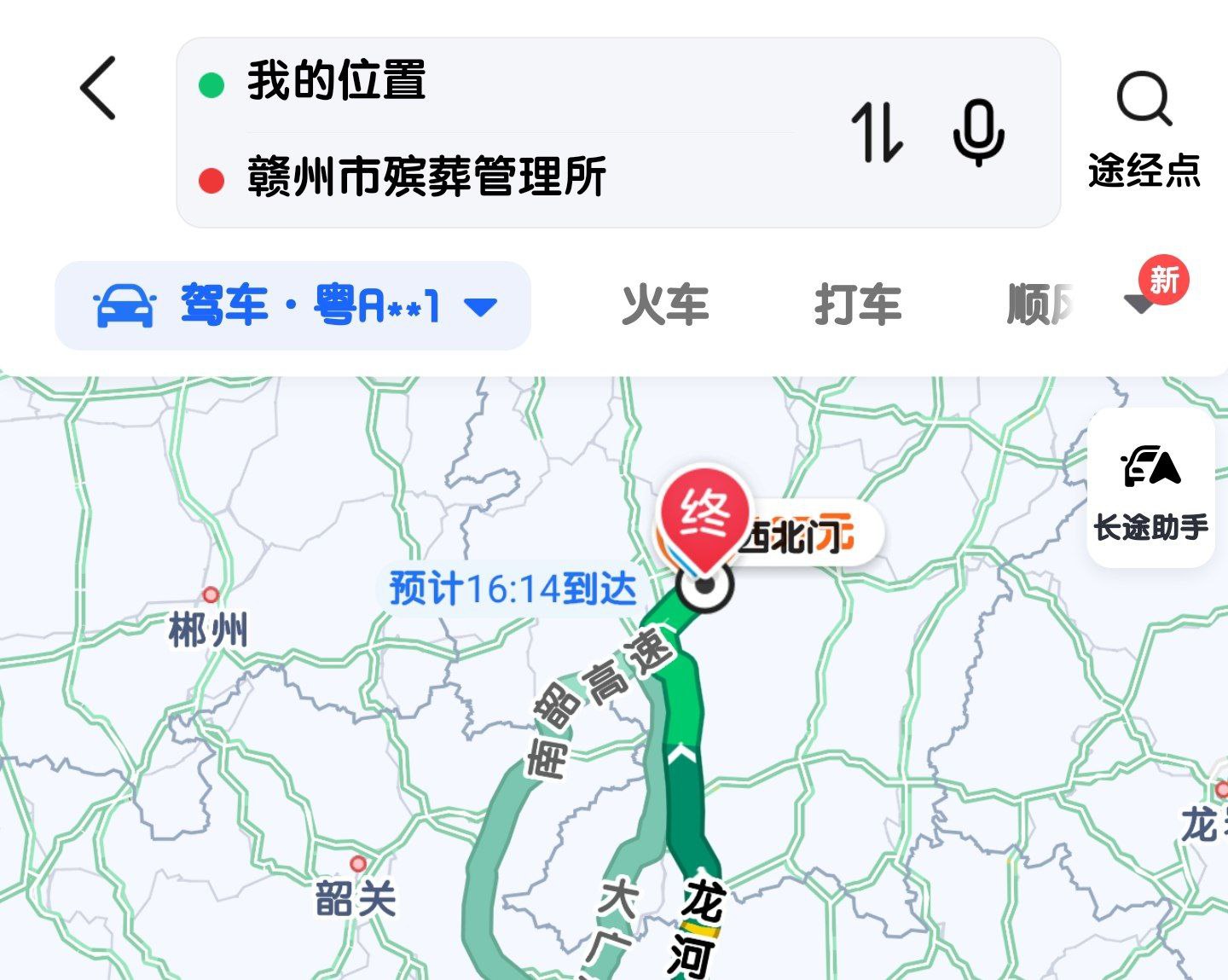Swap start and destination
1228x980 pixels.
(877, 132)
